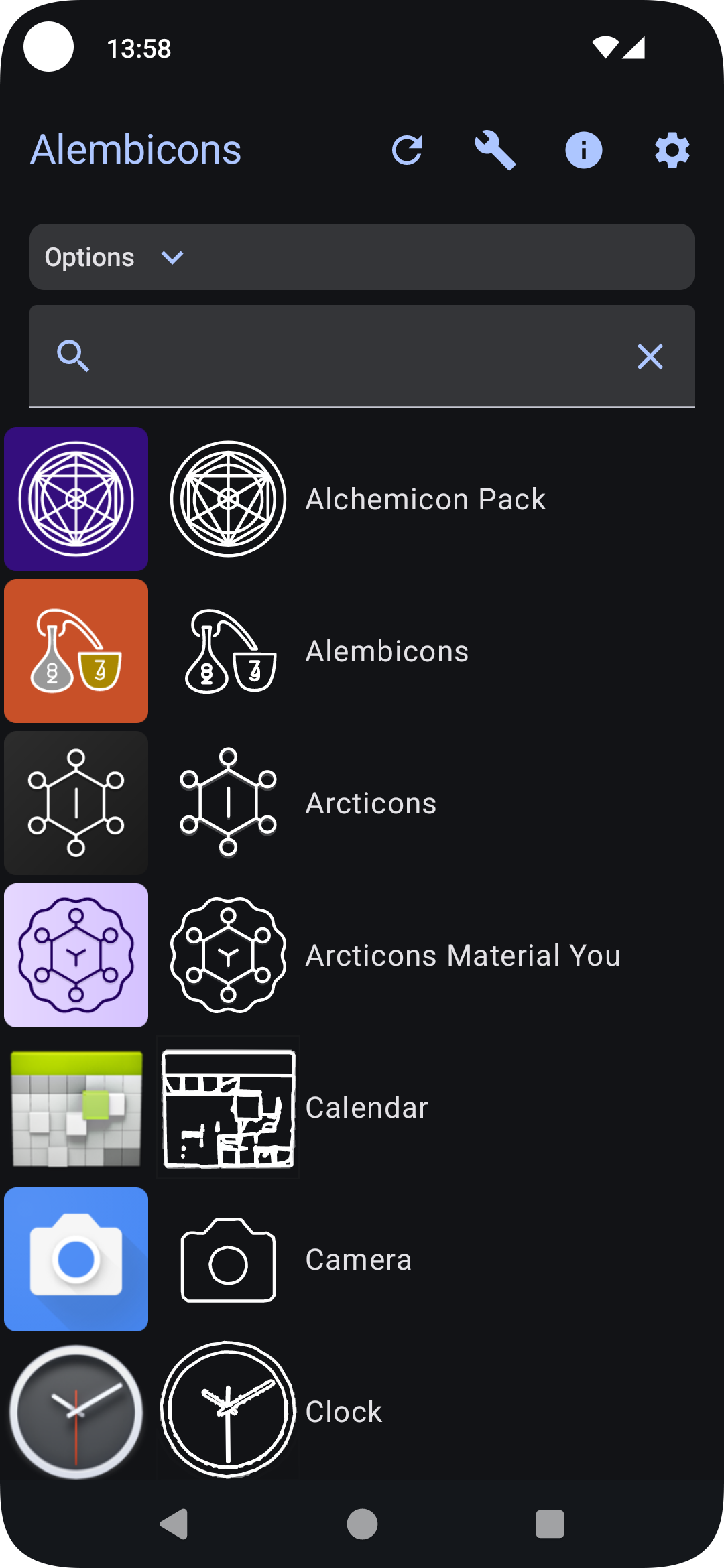Open the Calendar entry
This screenshot has height=1568, width=724.
[x=366, y=1108]
